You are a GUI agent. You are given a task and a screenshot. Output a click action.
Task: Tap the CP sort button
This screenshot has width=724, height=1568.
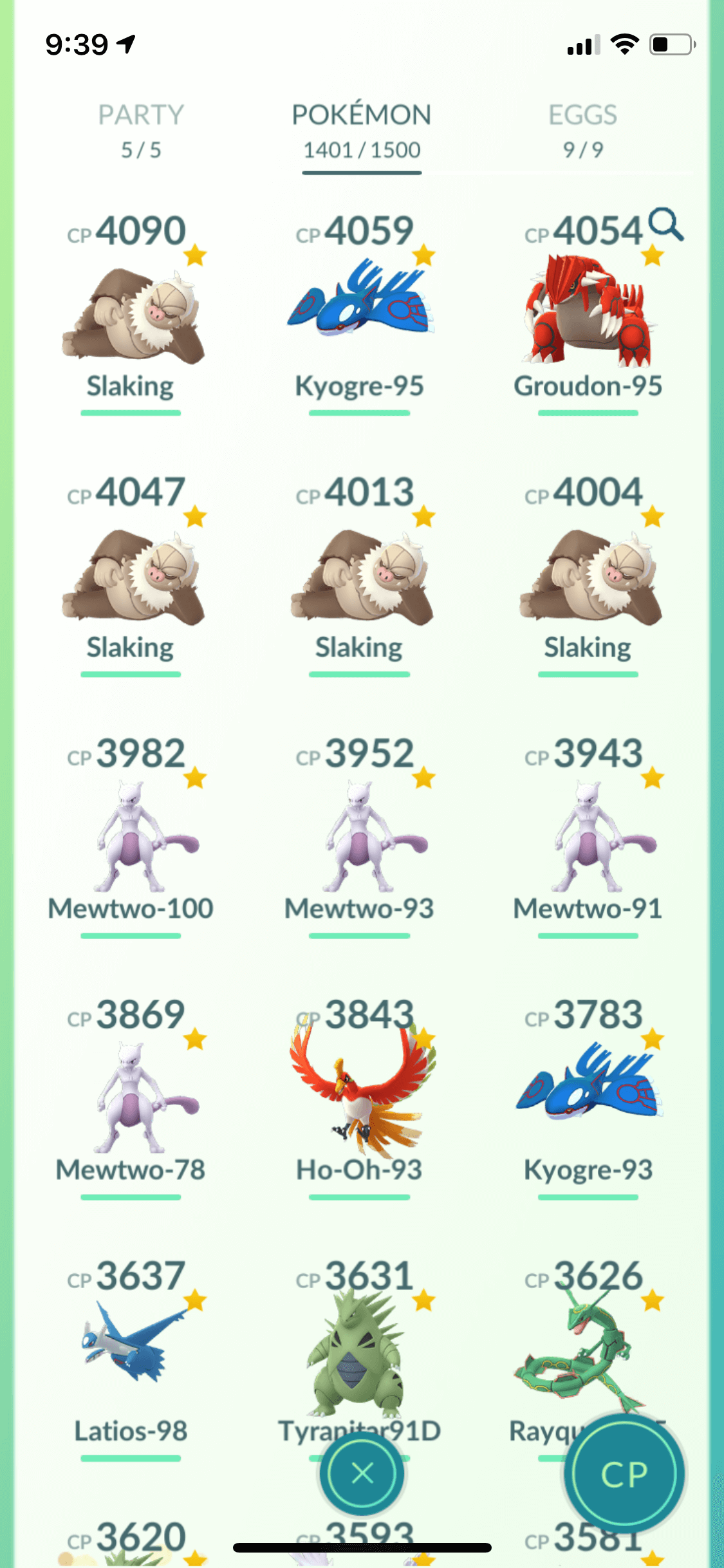click(x=624, y=1473)
